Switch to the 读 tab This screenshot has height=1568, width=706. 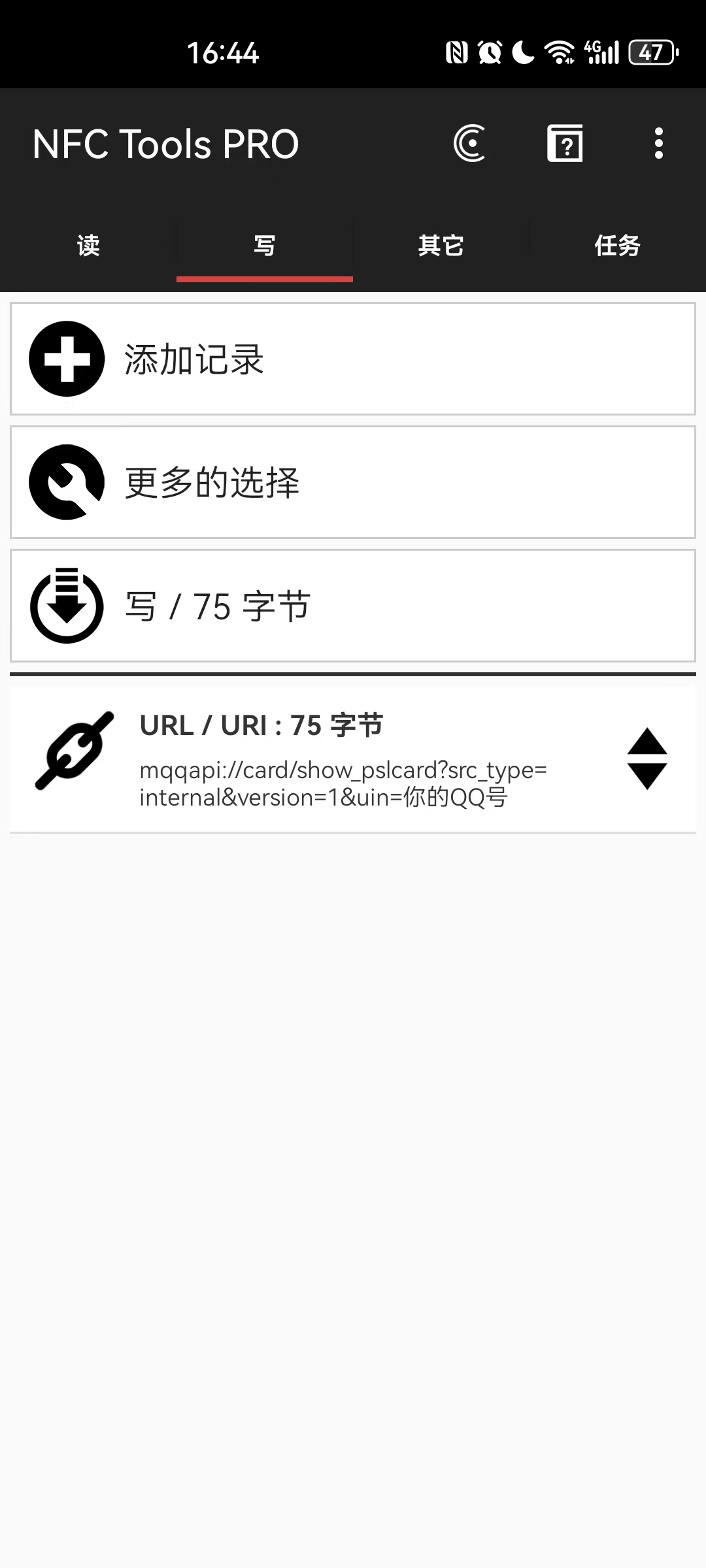(88, 246)
